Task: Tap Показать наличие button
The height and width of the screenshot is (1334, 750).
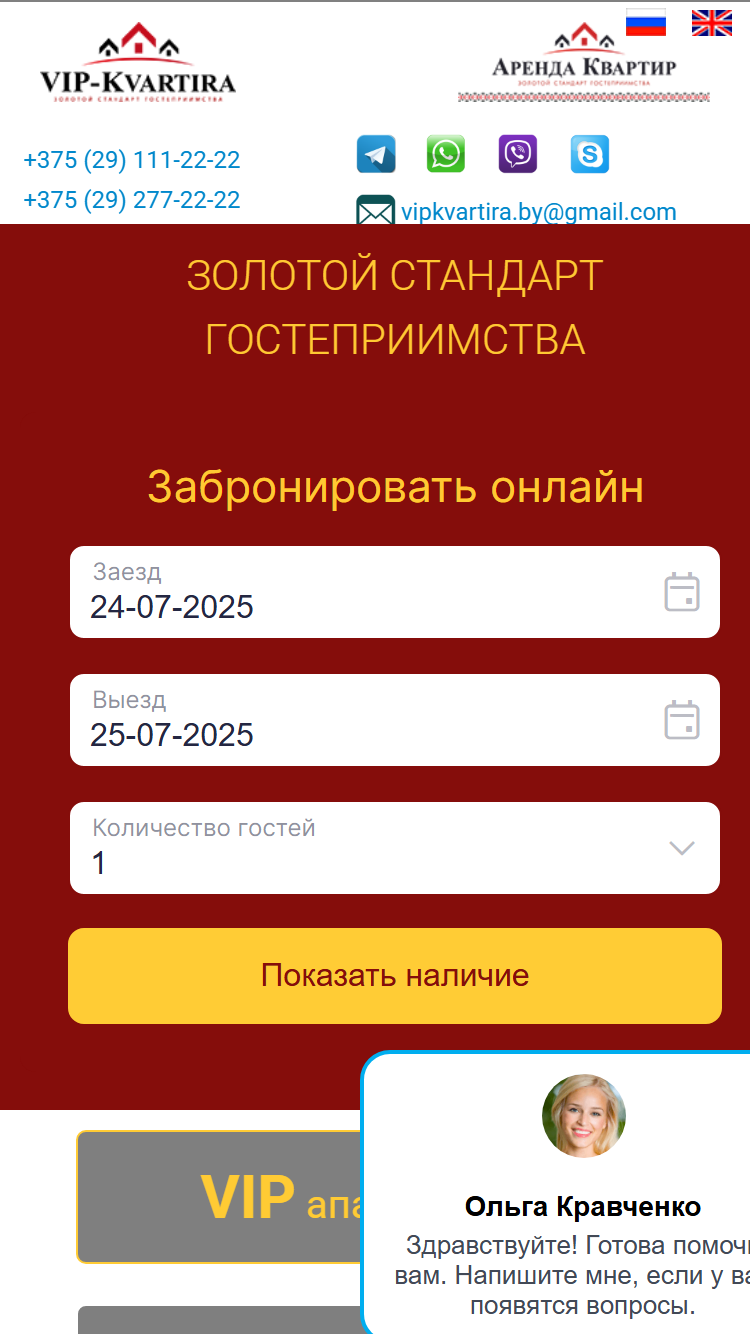Action: (x=395, y=976)
